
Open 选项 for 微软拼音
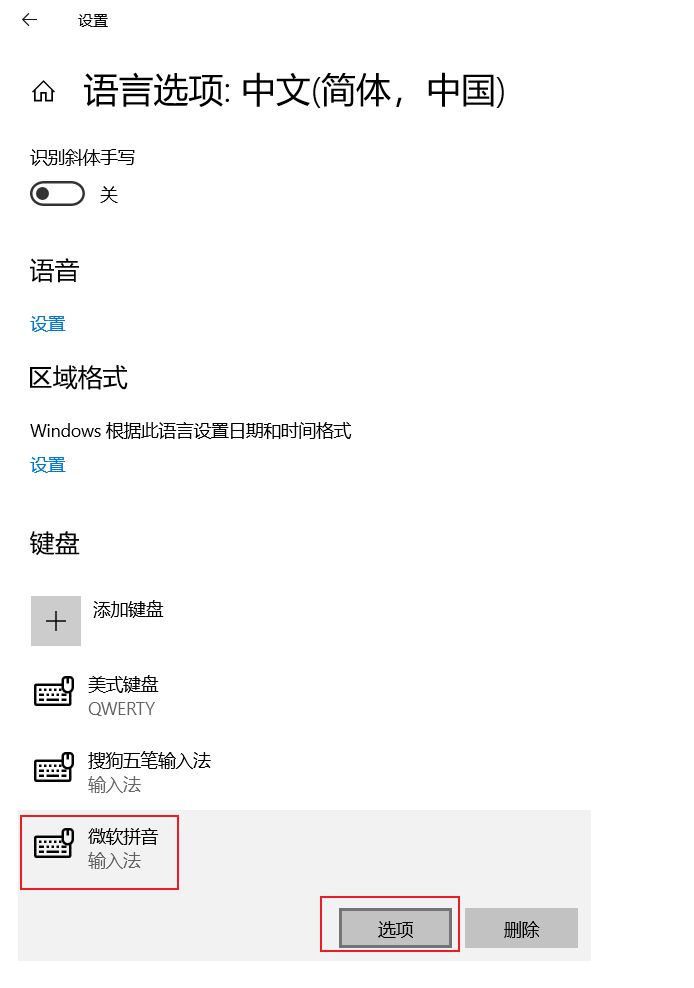(x=395, y=928)
